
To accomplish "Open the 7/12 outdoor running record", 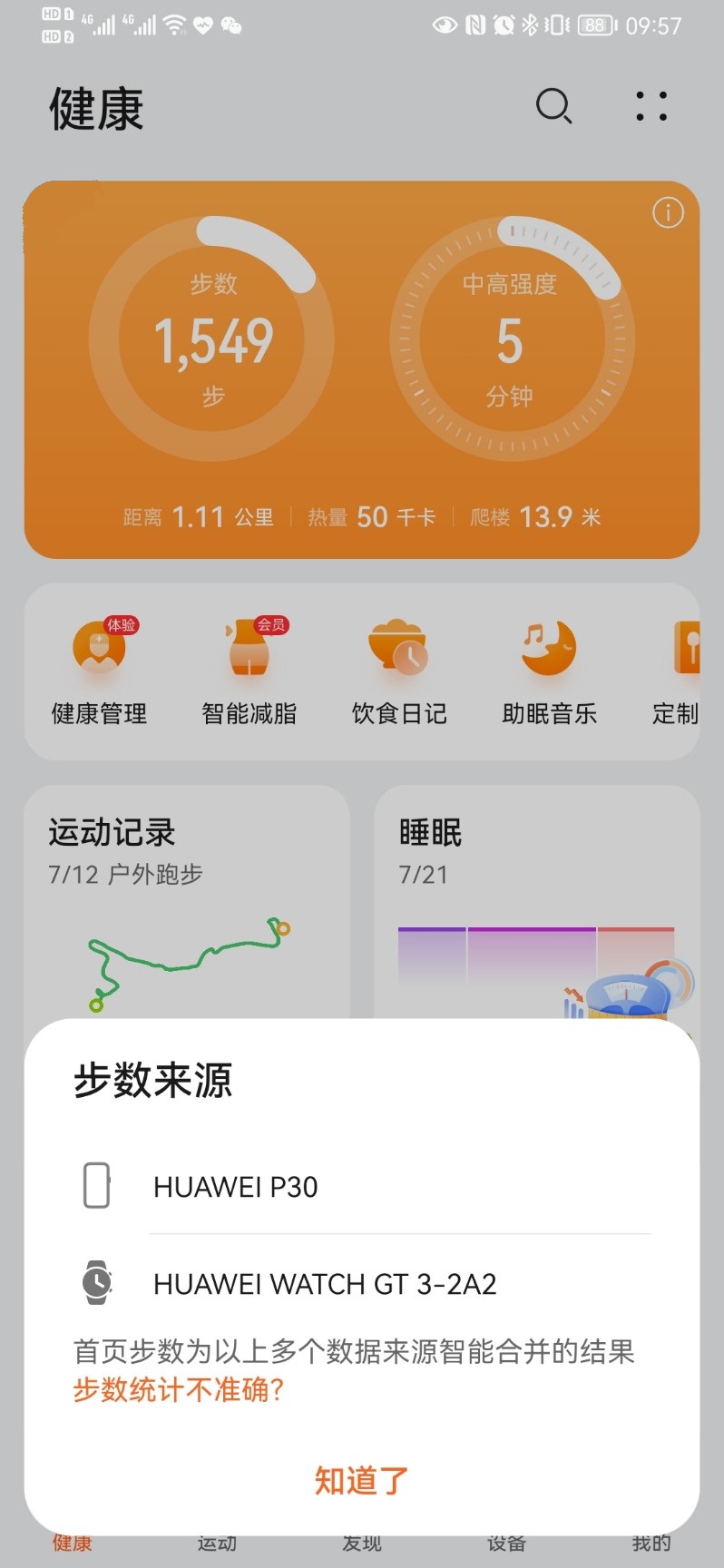I will click(x=188, y=874).
